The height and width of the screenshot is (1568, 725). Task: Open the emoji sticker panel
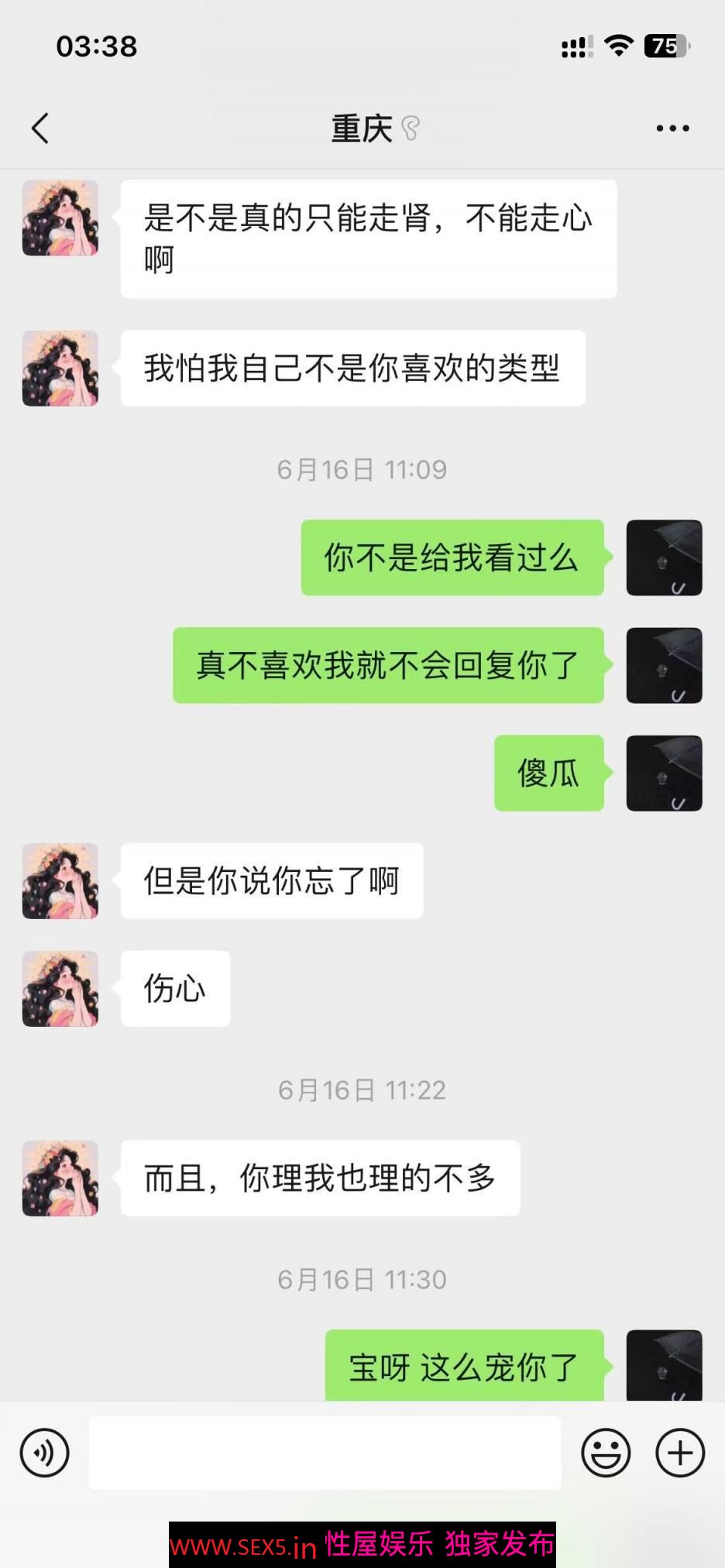(x=606, y=1453)
